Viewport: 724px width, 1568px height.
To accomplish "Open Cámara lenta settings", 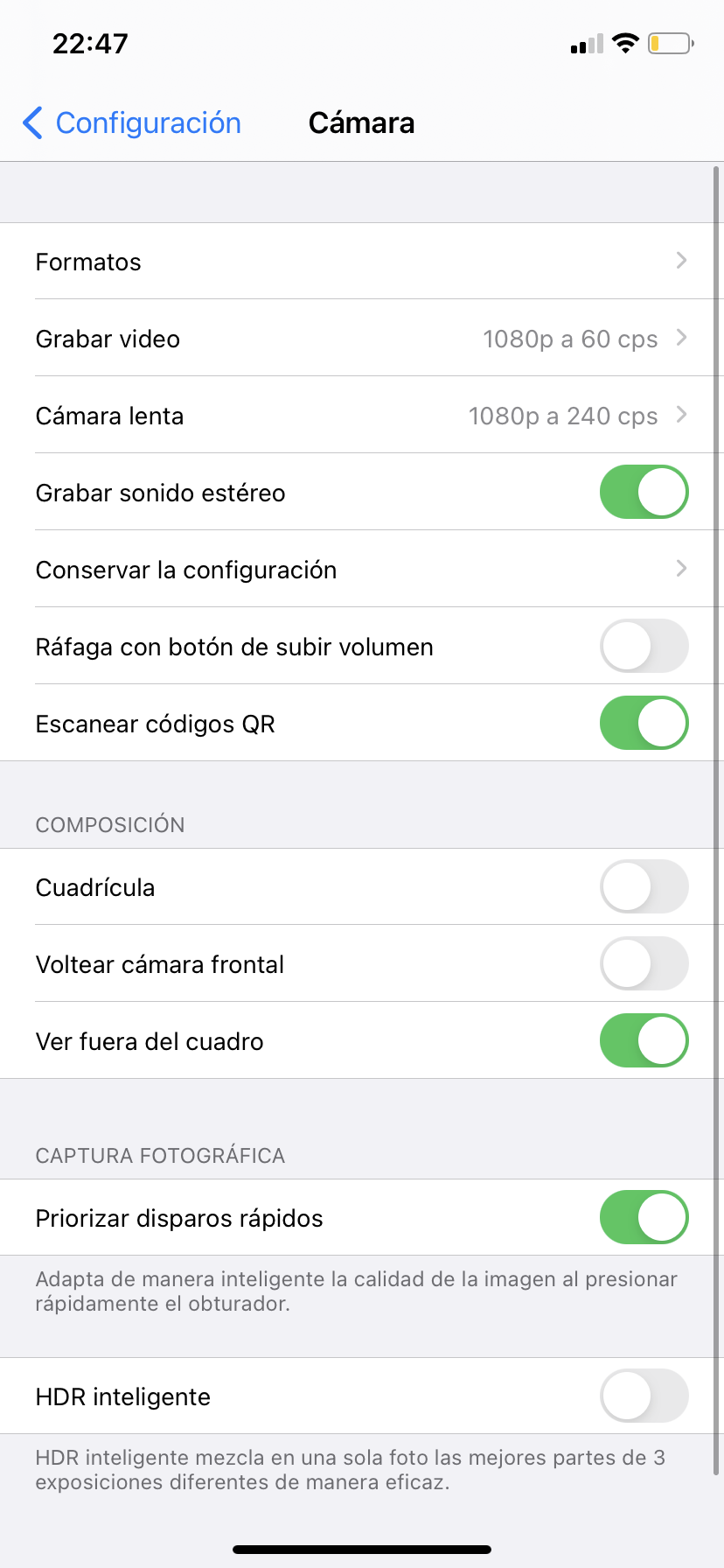I will click(x=362, y=416).
